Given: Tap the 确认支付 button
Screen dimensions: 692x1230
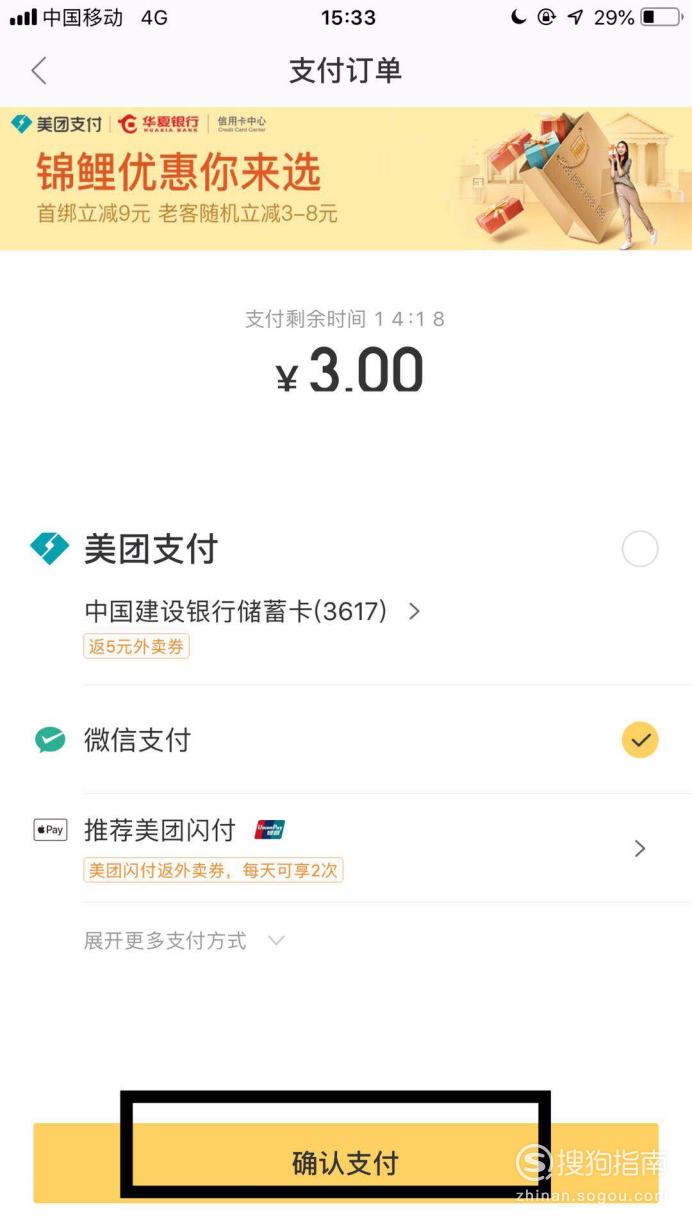Looking at the screenshot, I should click(346, 1163).
